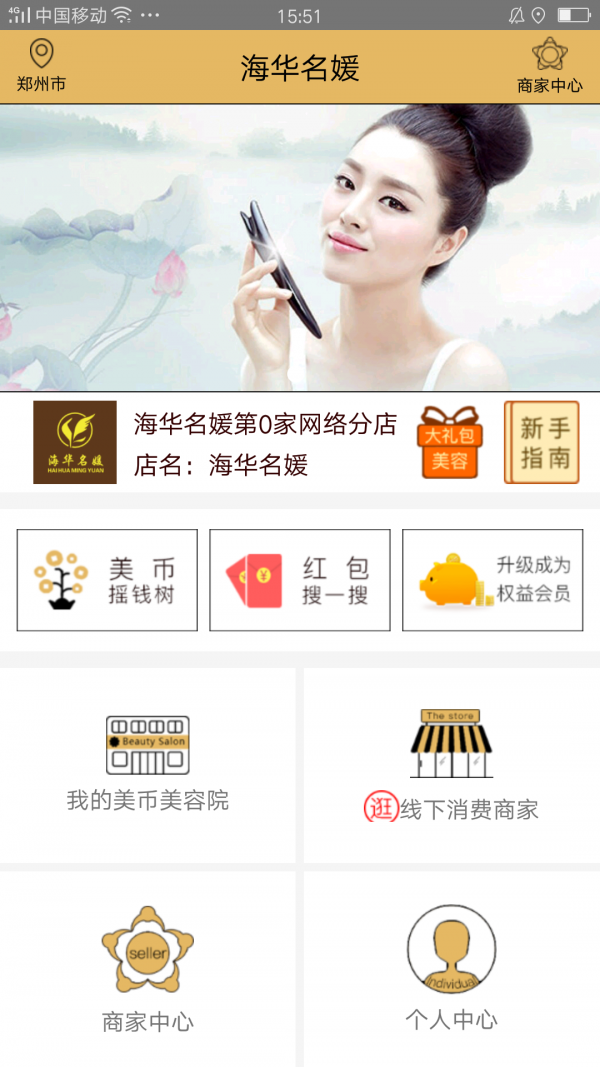Tap 升级成为权益会员
The image size is (600, 1067).
tap(492, 580)
